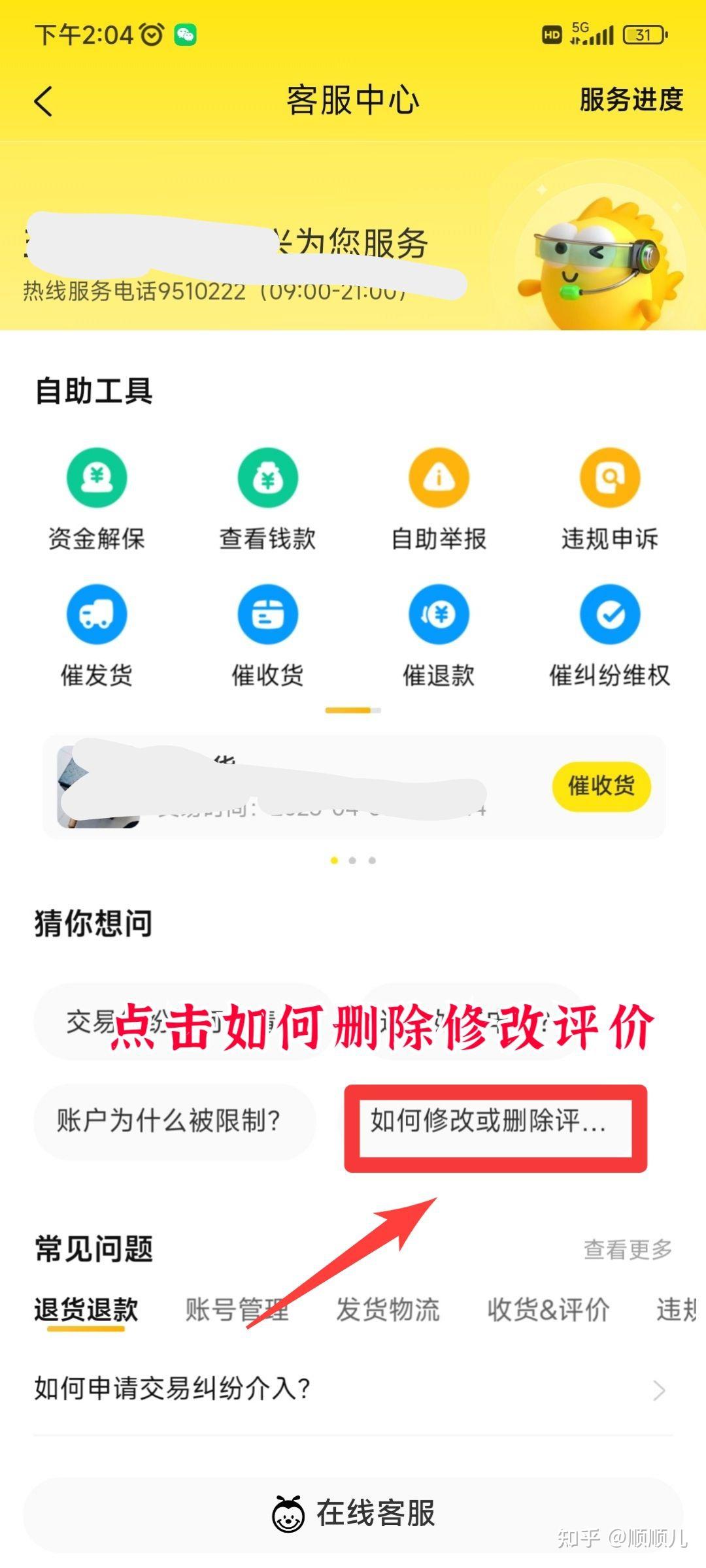Screen dimensions: 706x1568
Task: Open the 违规申诉 tool
Action: coord(609,498)
